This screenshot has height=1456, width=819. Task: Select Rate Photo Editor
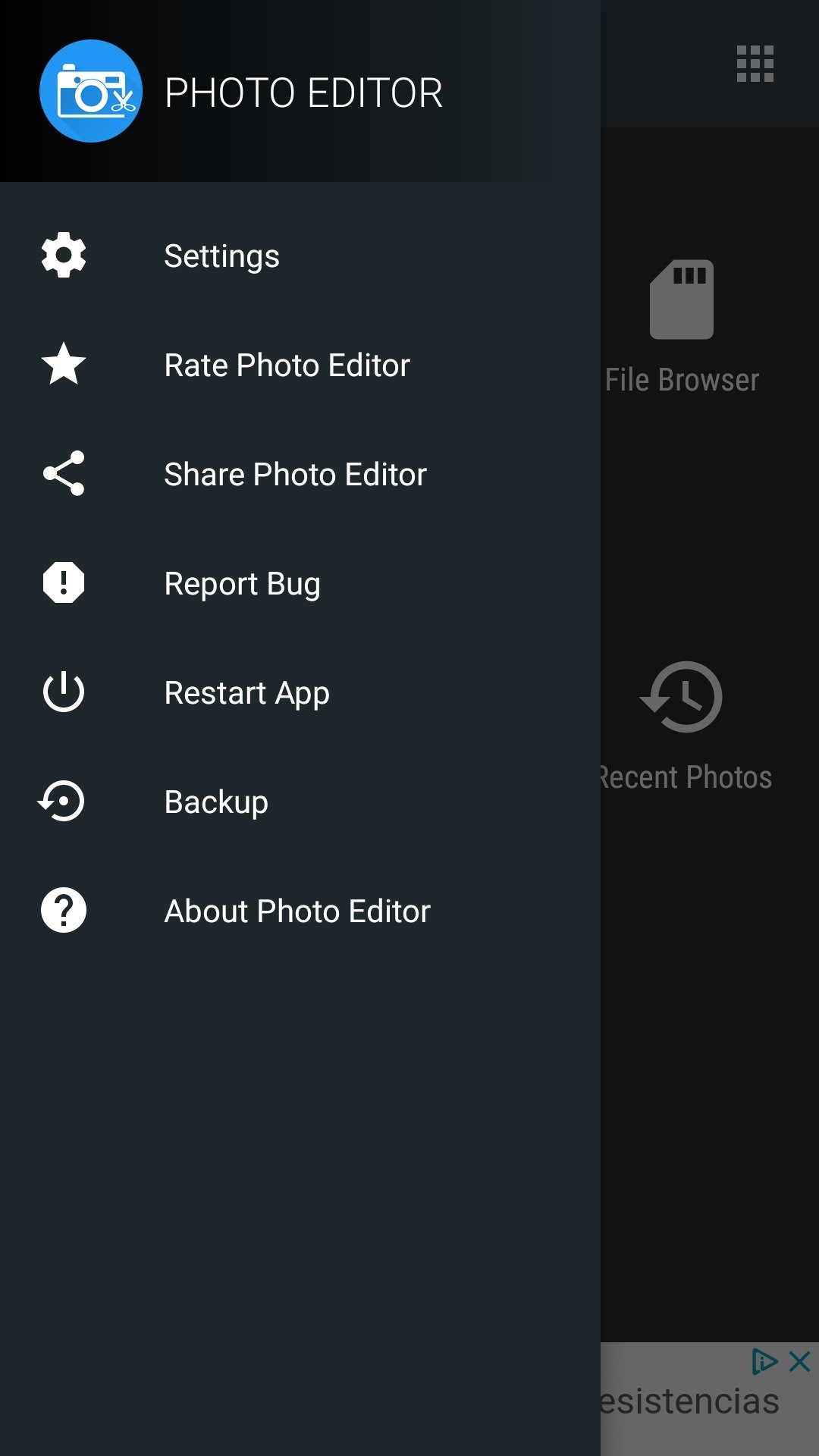[x=300, y=365]
